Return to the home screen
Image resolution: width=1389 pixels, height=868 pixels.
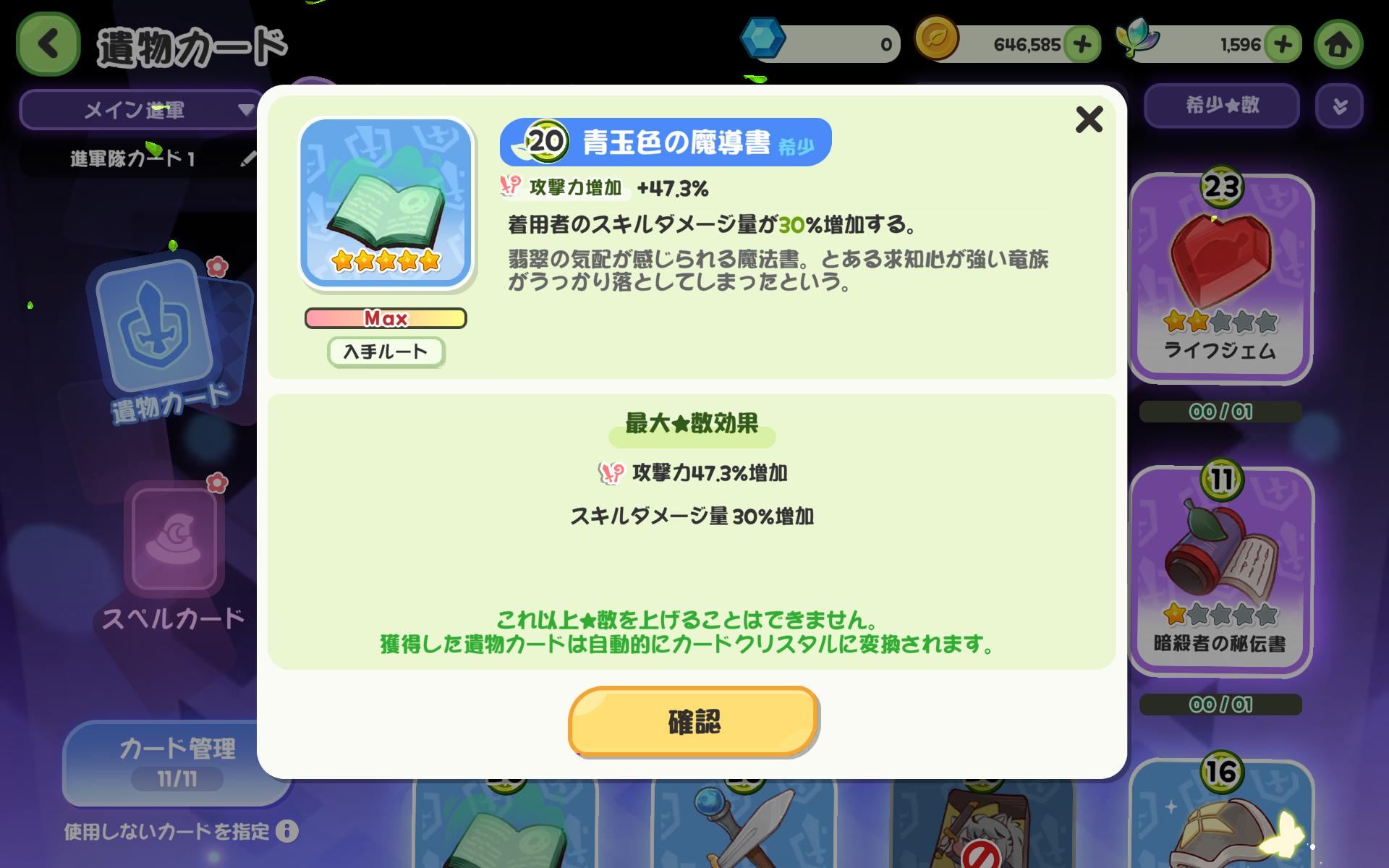[1338, 45]
